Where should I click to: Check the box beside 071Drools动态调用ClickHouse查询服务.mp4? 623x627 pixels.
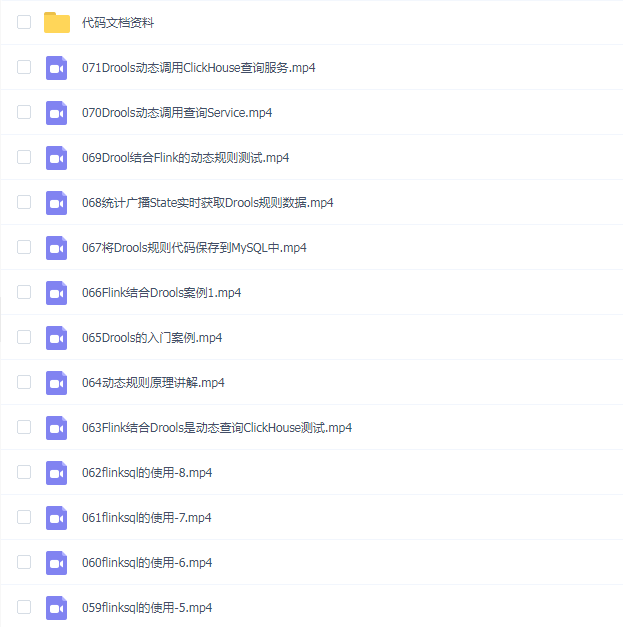[x=24, y=67]
